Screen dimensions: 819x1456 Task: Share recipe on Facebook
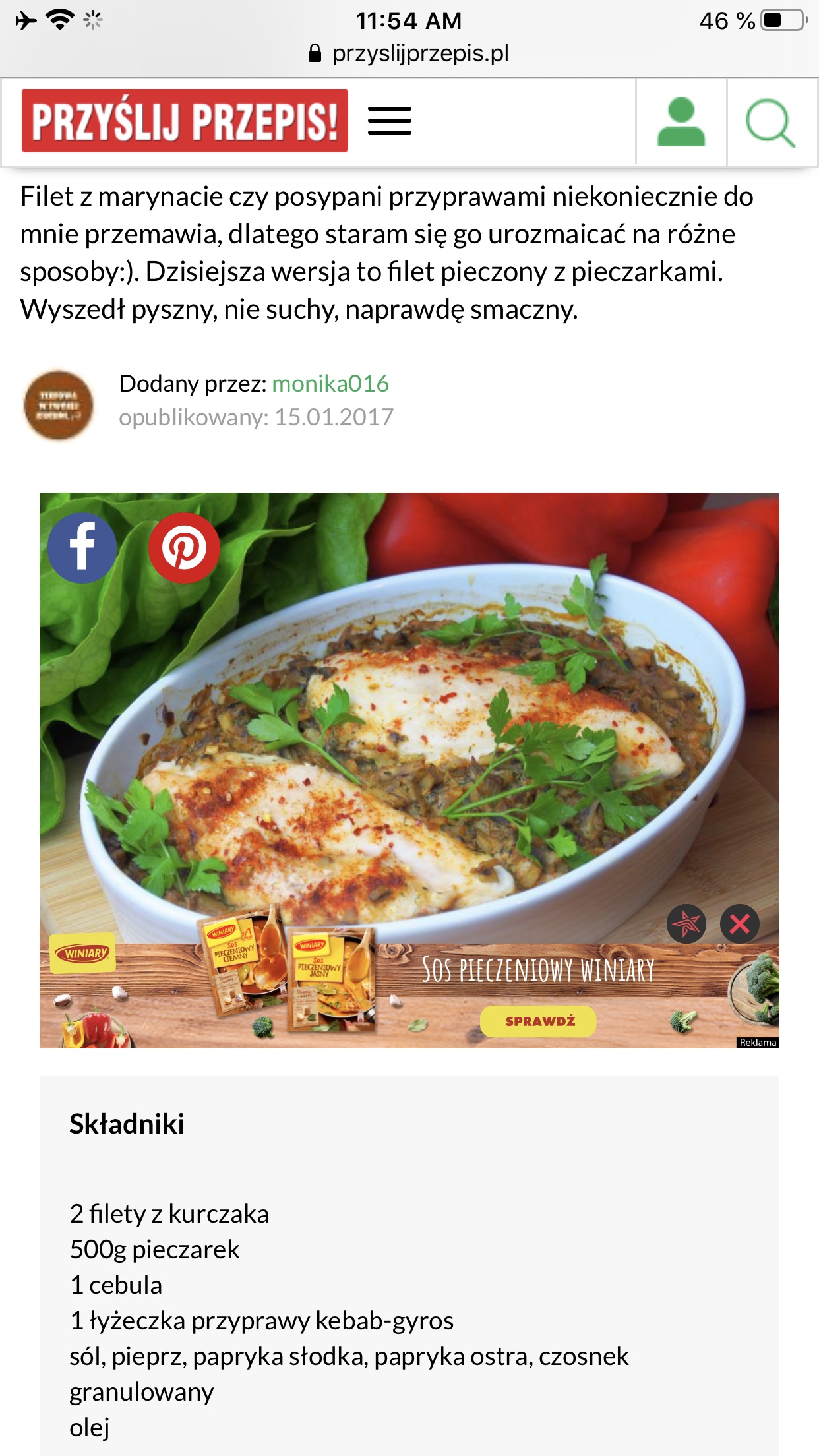pos(82,547)
